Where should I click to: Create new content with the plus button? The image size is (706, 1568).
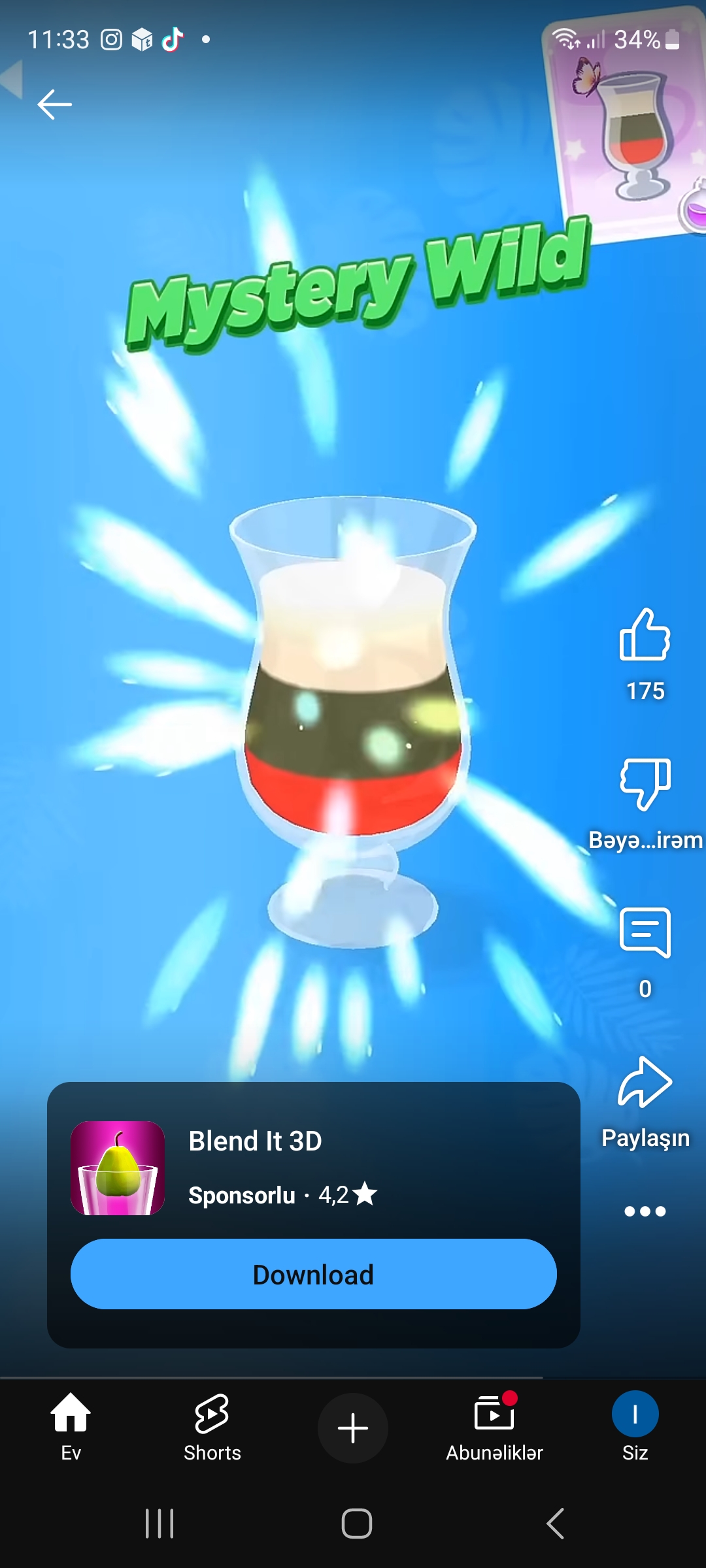pos(353,1428)
